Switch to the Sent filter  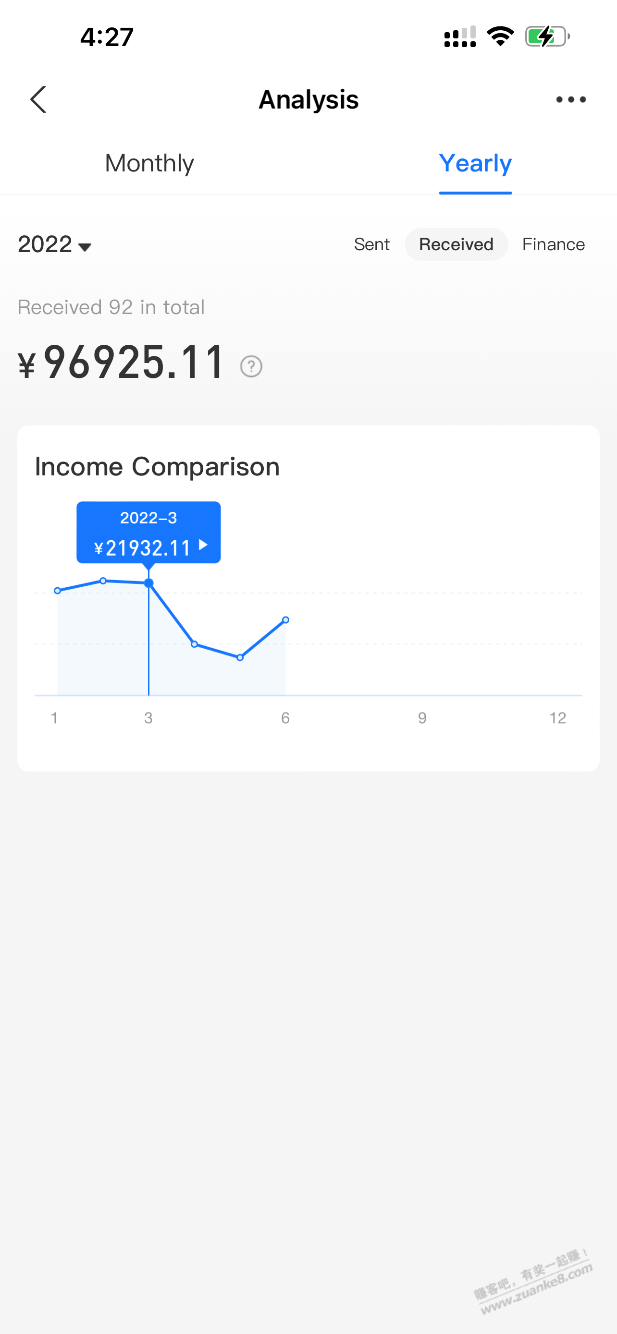click(371, 244)
